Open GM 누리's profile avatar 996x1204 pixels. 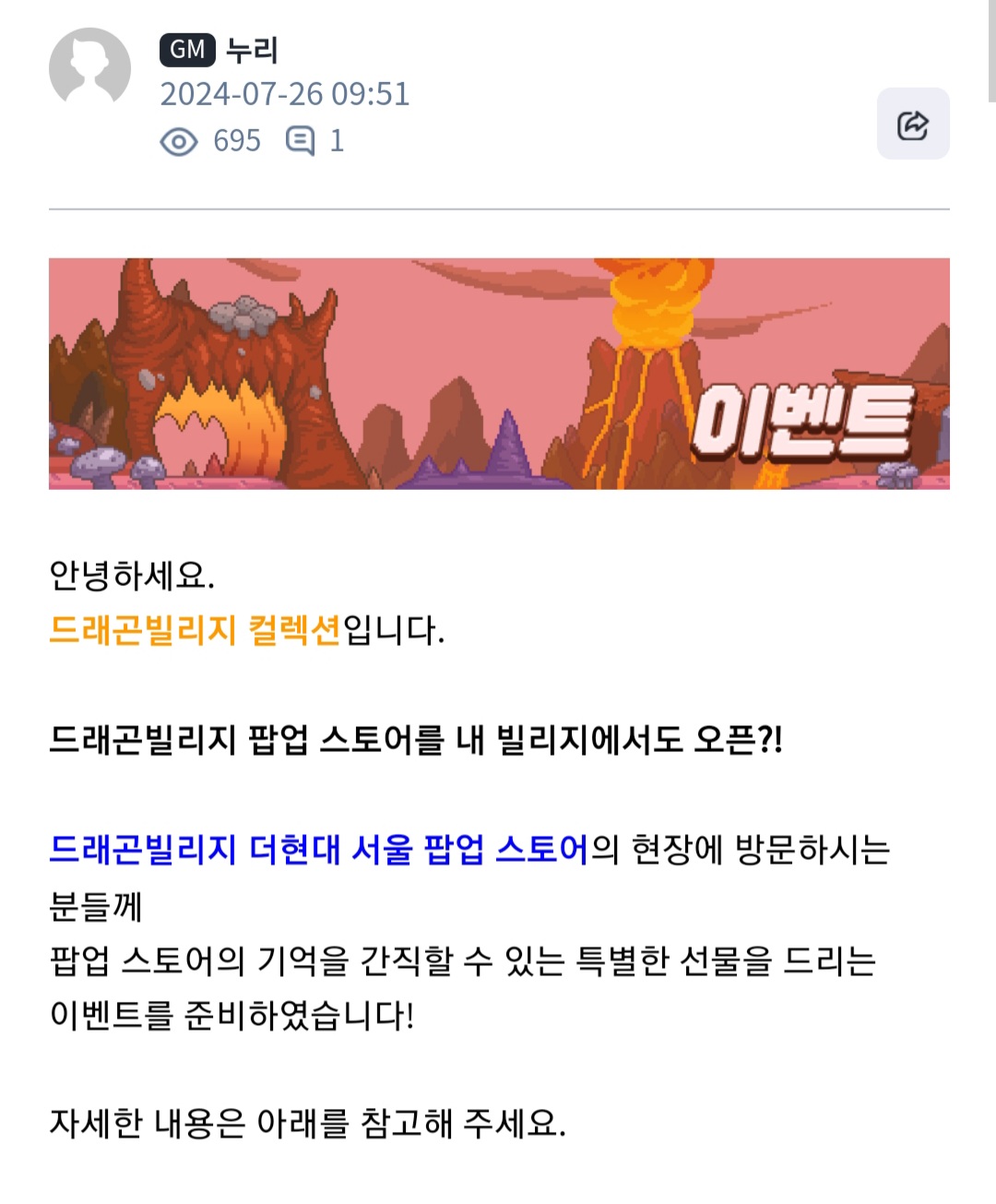coord(89,68)
